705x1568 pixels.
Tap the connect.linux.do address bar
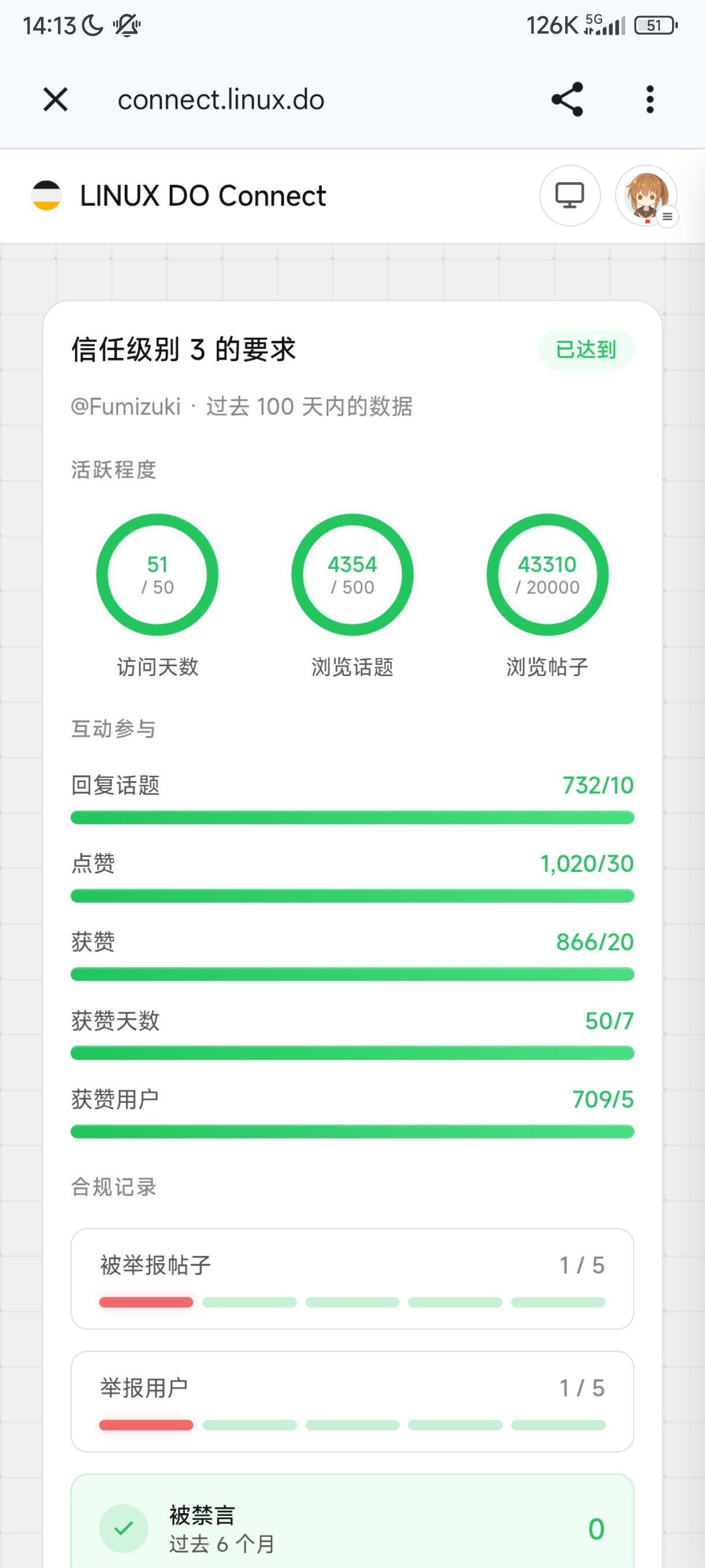click(x=221, y=100)
